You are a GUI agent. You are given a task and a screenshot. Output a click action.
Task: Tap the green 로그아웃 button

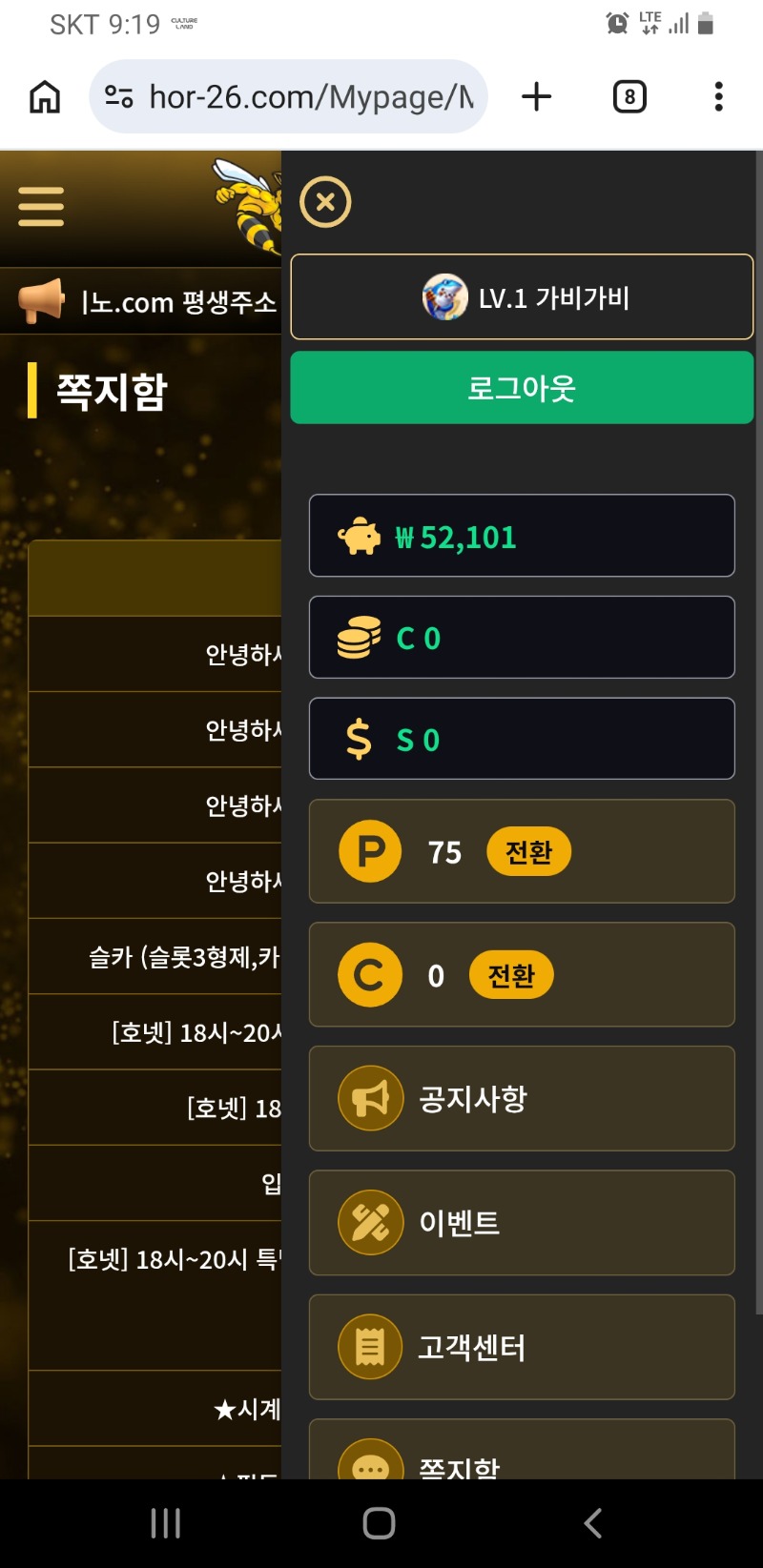point(522,388)
